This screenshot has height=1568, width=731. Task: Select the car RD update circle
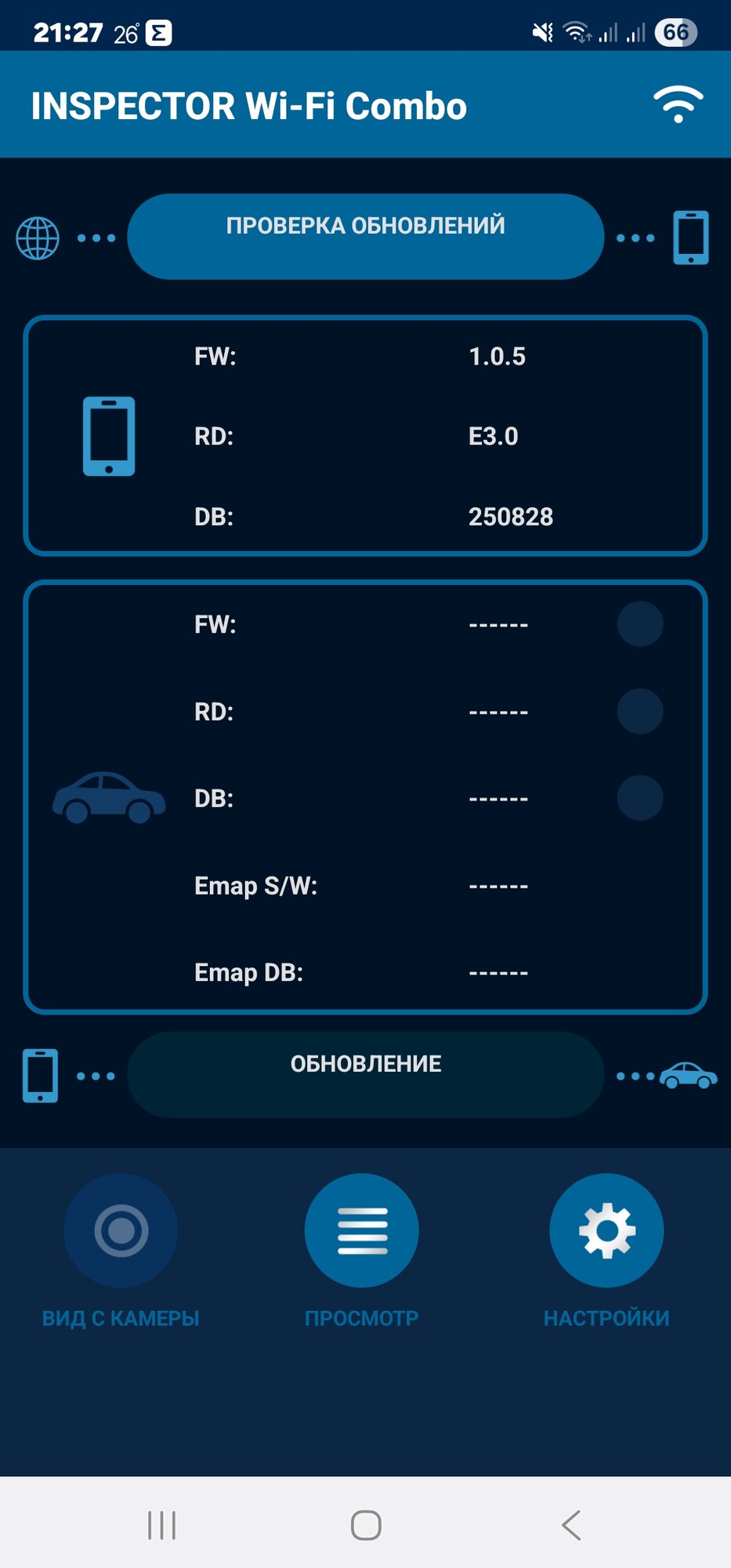(x=640, y=711)
